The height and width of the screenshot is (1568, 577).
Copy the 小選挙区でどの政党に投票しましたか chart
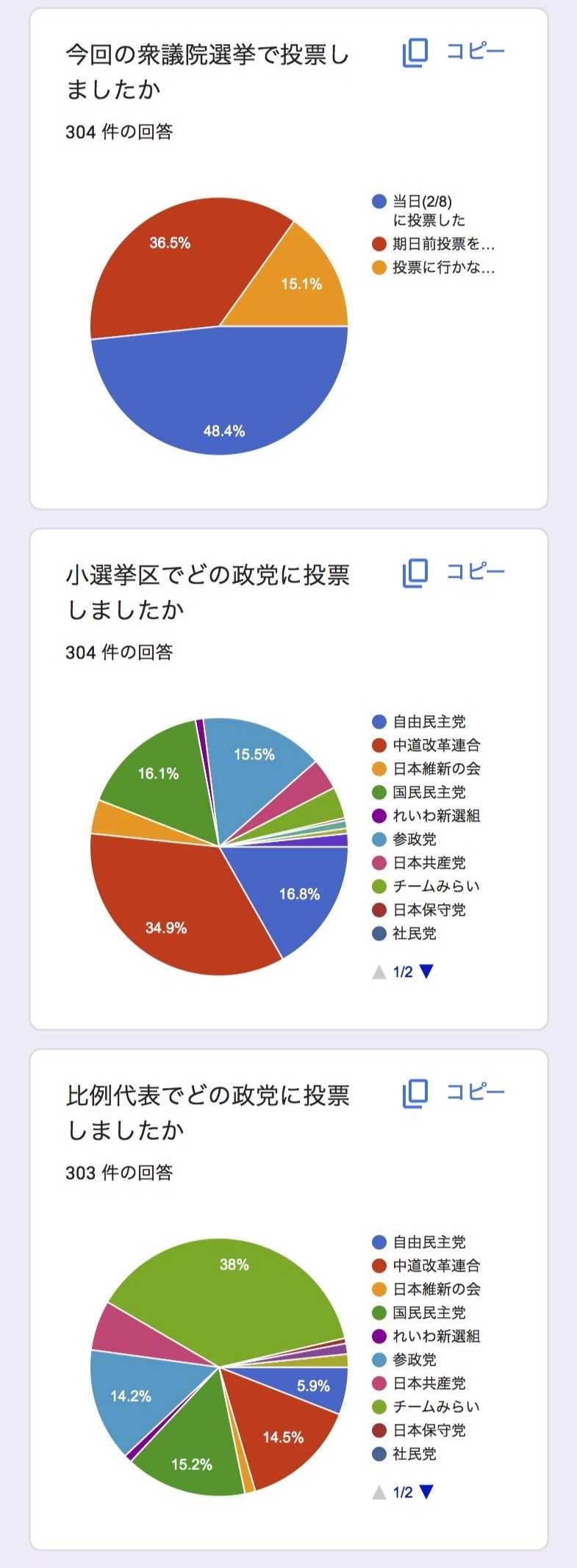tap(454, 573)
